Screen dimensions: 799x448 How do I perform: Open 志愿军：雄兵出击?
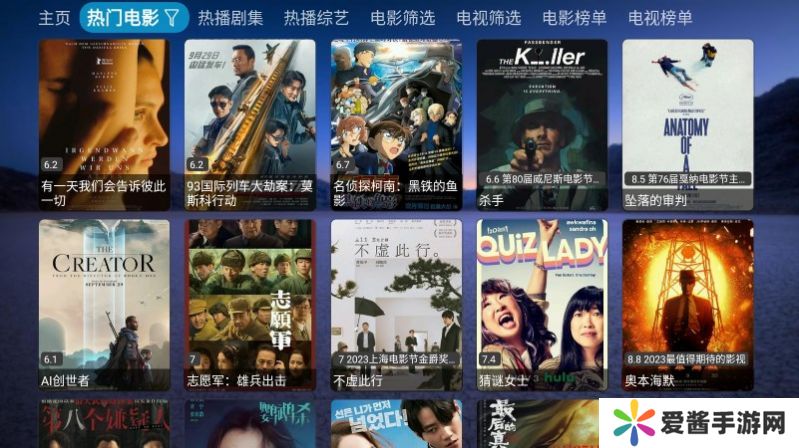coord(250,304)
